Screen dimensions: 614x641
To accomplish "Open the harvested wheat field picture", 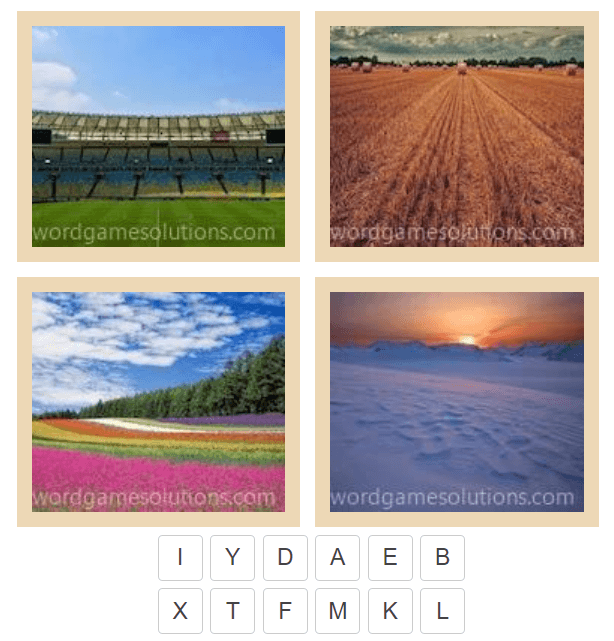I will pyautogui.click(x=457, y=136).
